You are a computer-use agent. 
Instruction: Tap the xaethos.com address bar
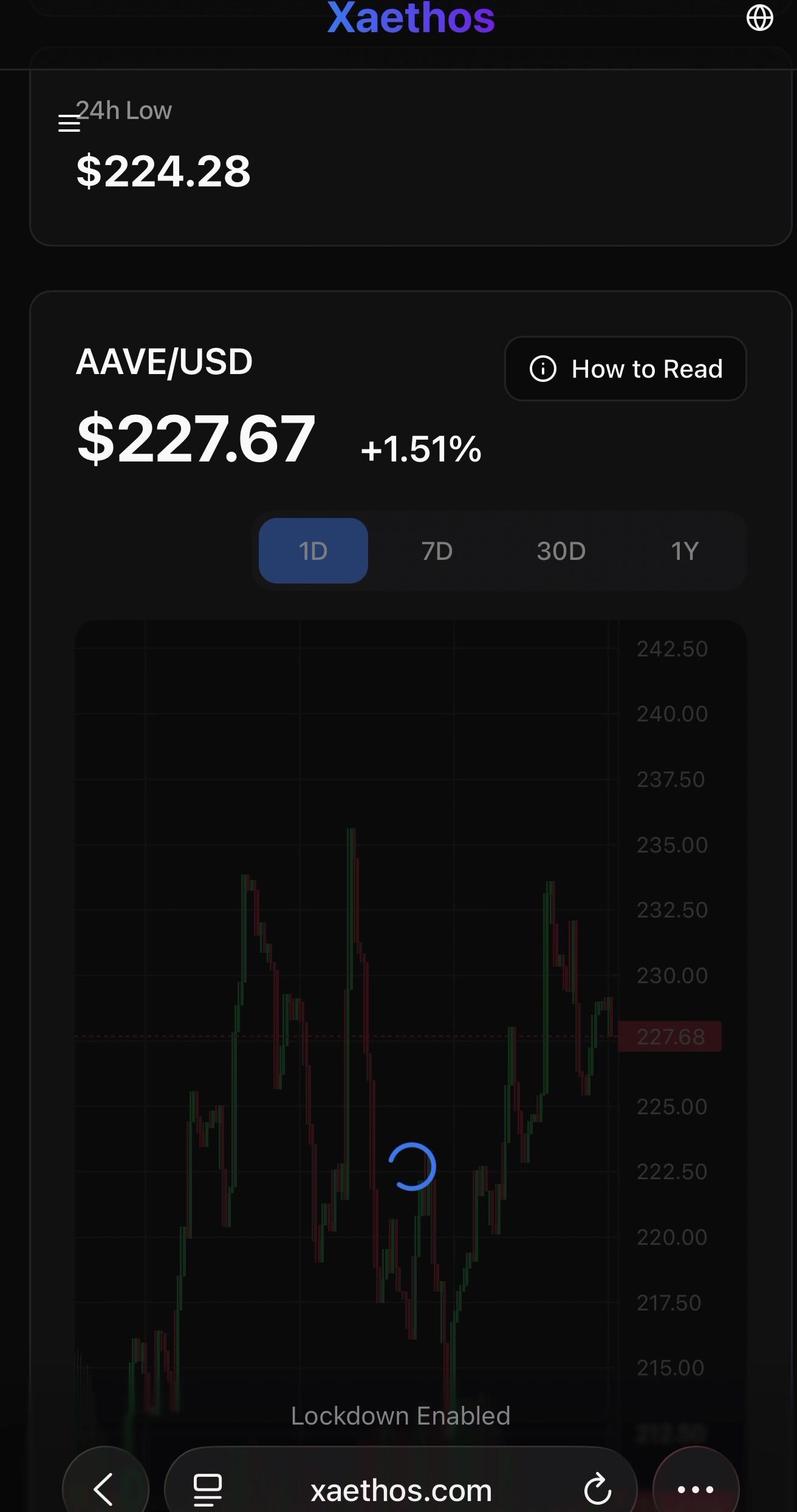pos(401,1490)
